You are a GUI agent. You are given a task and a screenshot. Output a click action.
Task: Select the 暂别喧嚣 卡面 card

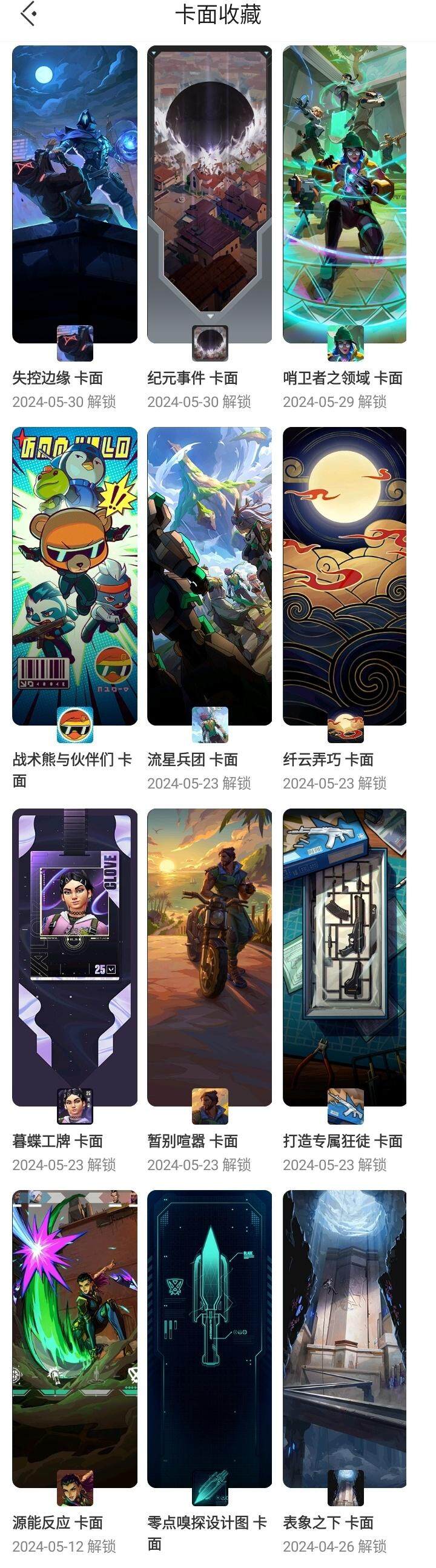pos(210,957)
